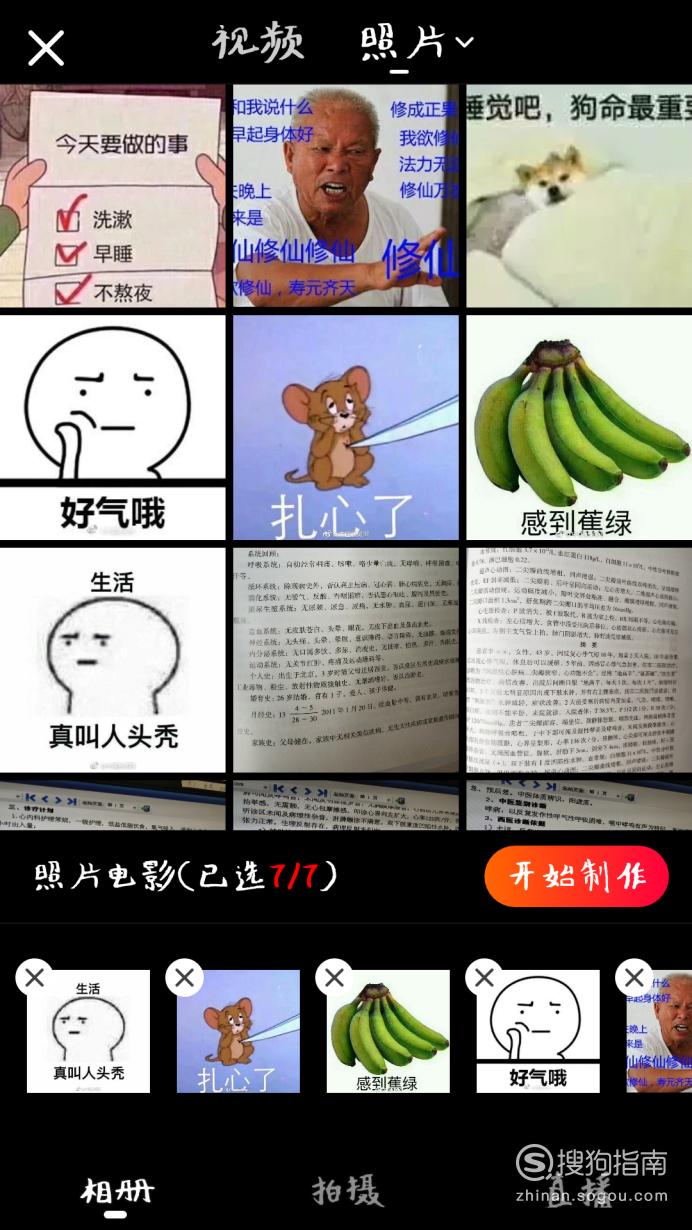Open the 相册 tab
The height and width of the screenshot is (1230, 692).
pos(117,1192)
